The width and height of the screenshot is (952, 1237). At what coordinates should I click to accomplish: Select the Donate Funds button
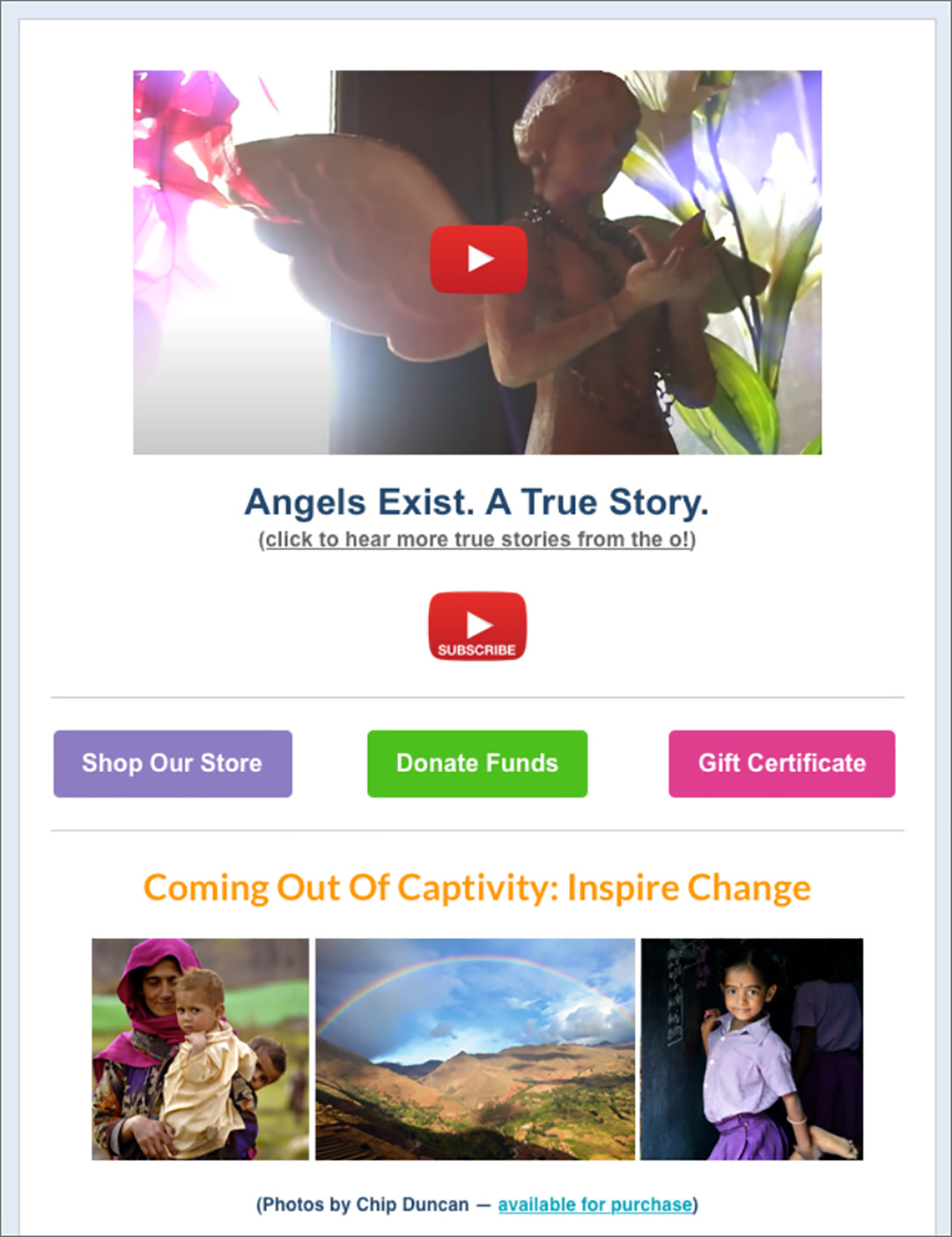click(x=477, y=763)
